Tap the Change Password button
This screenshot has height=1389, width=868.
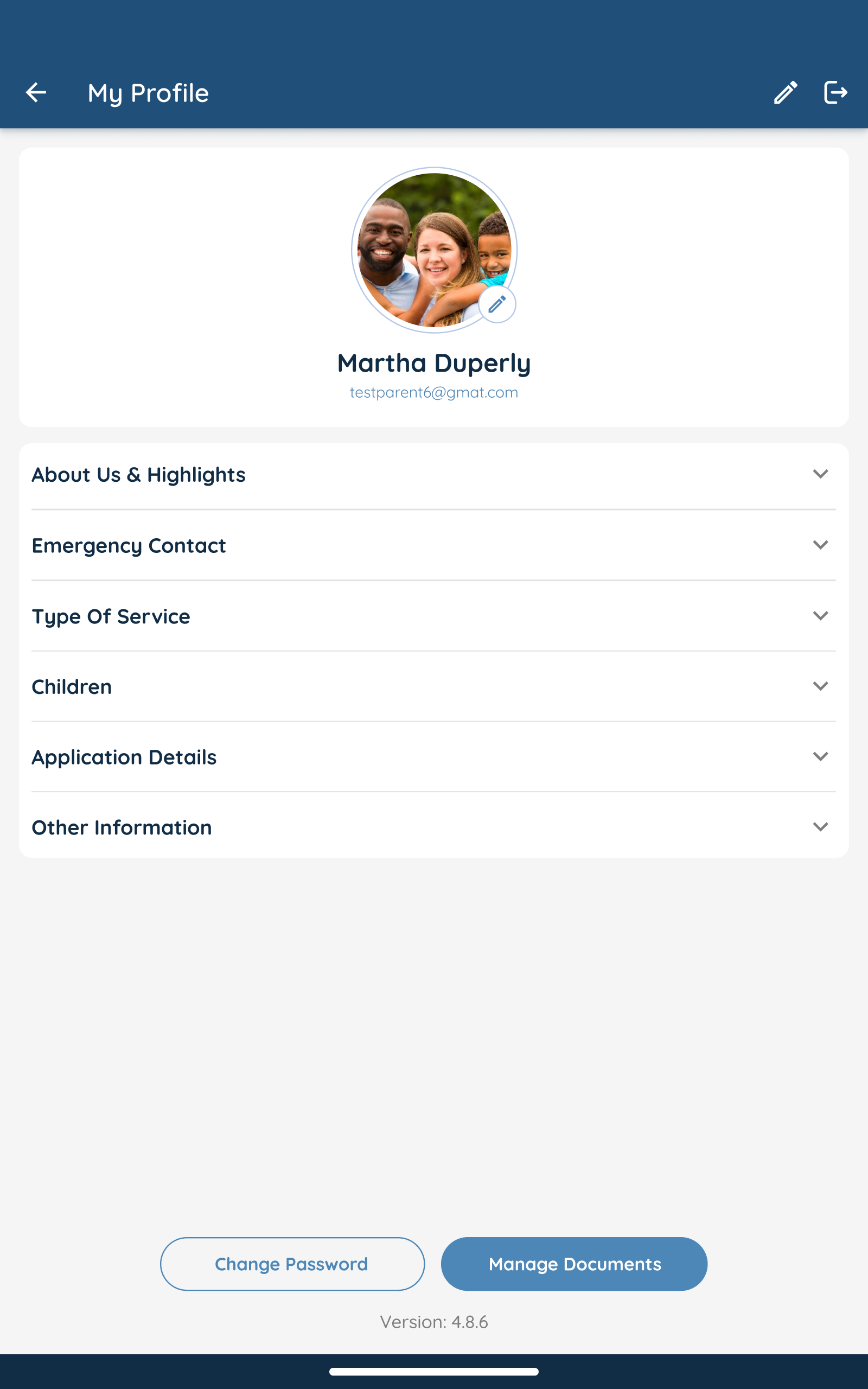292,1264
